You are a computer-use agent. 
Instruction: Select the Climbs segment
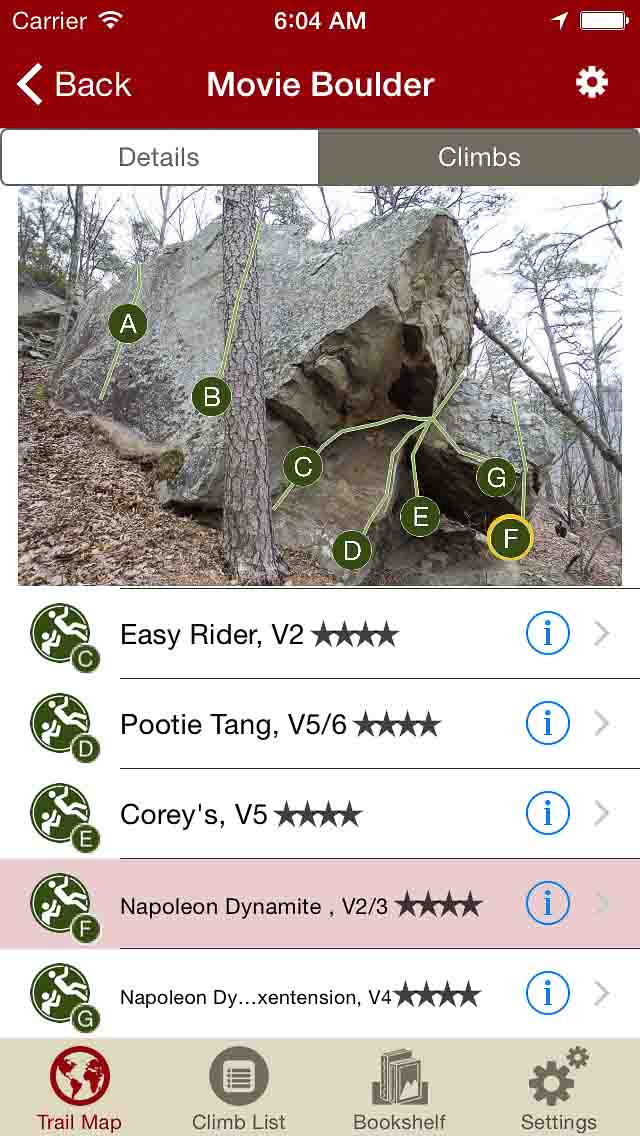tap(479, 157)
